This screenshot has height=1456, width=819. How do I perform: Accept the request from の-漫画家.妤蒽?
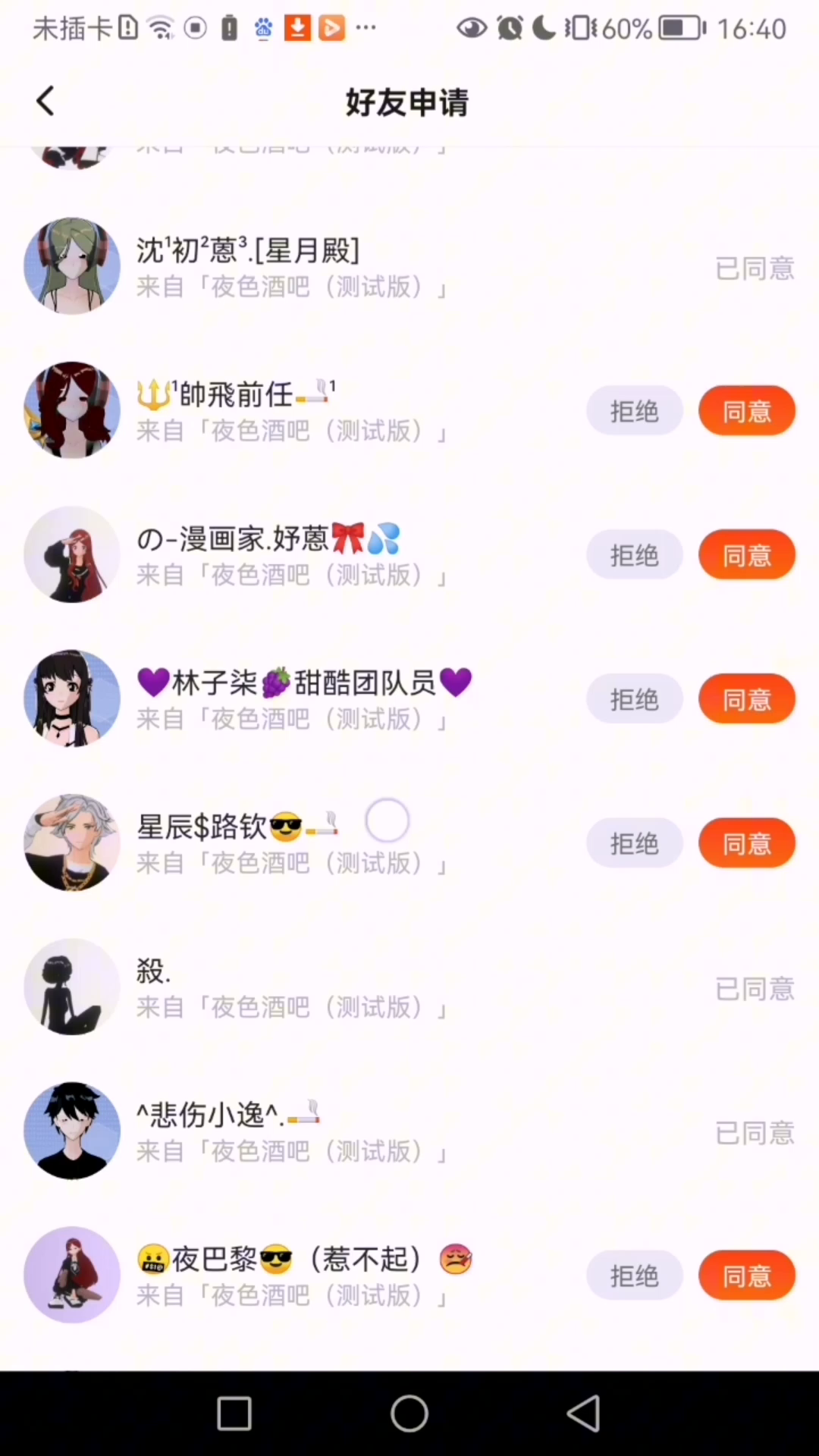point(746,555)
